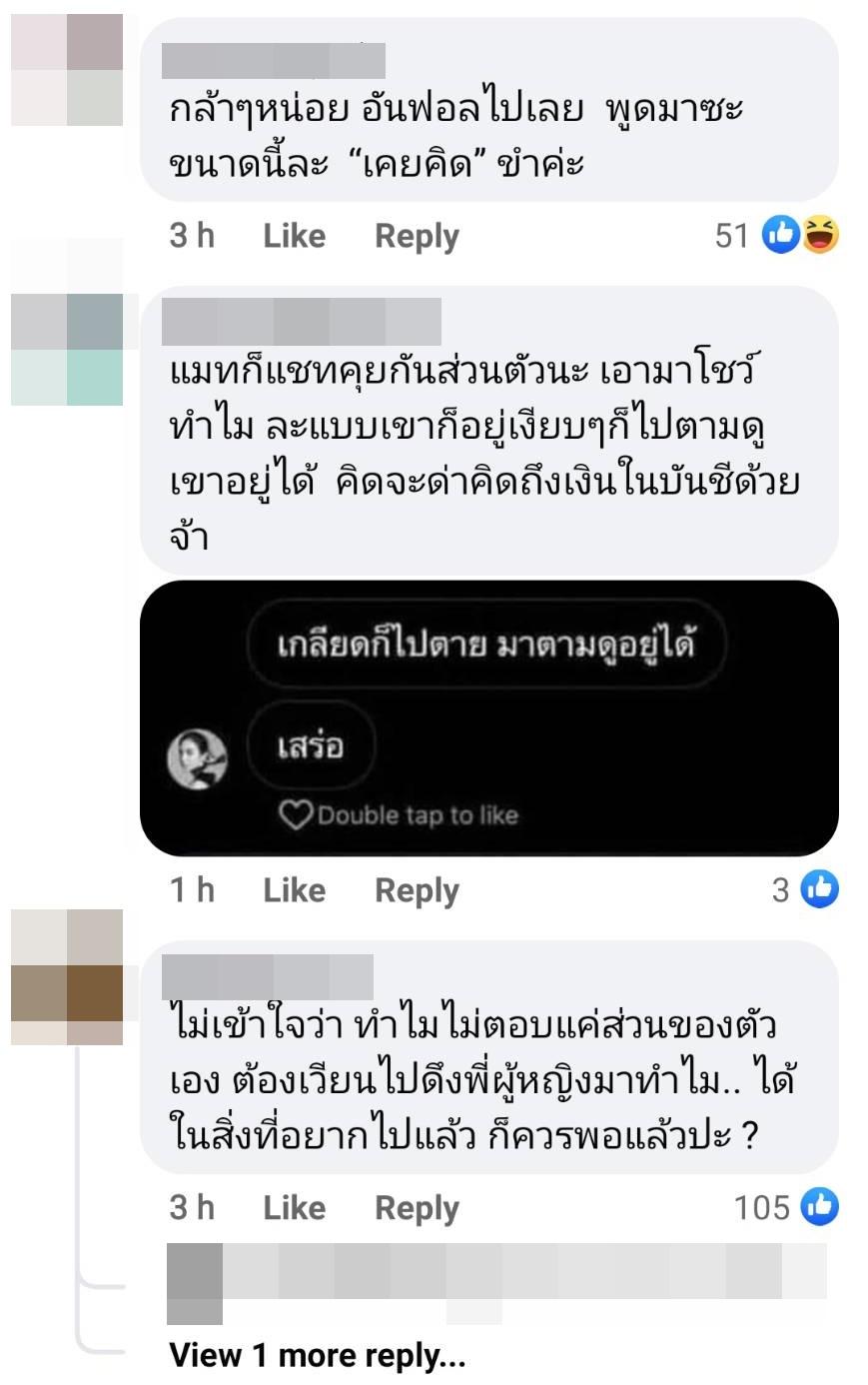This screenshot has height=1385, width=868.
Task: Open the third commenter's profile picture
Action: (67, 976)
